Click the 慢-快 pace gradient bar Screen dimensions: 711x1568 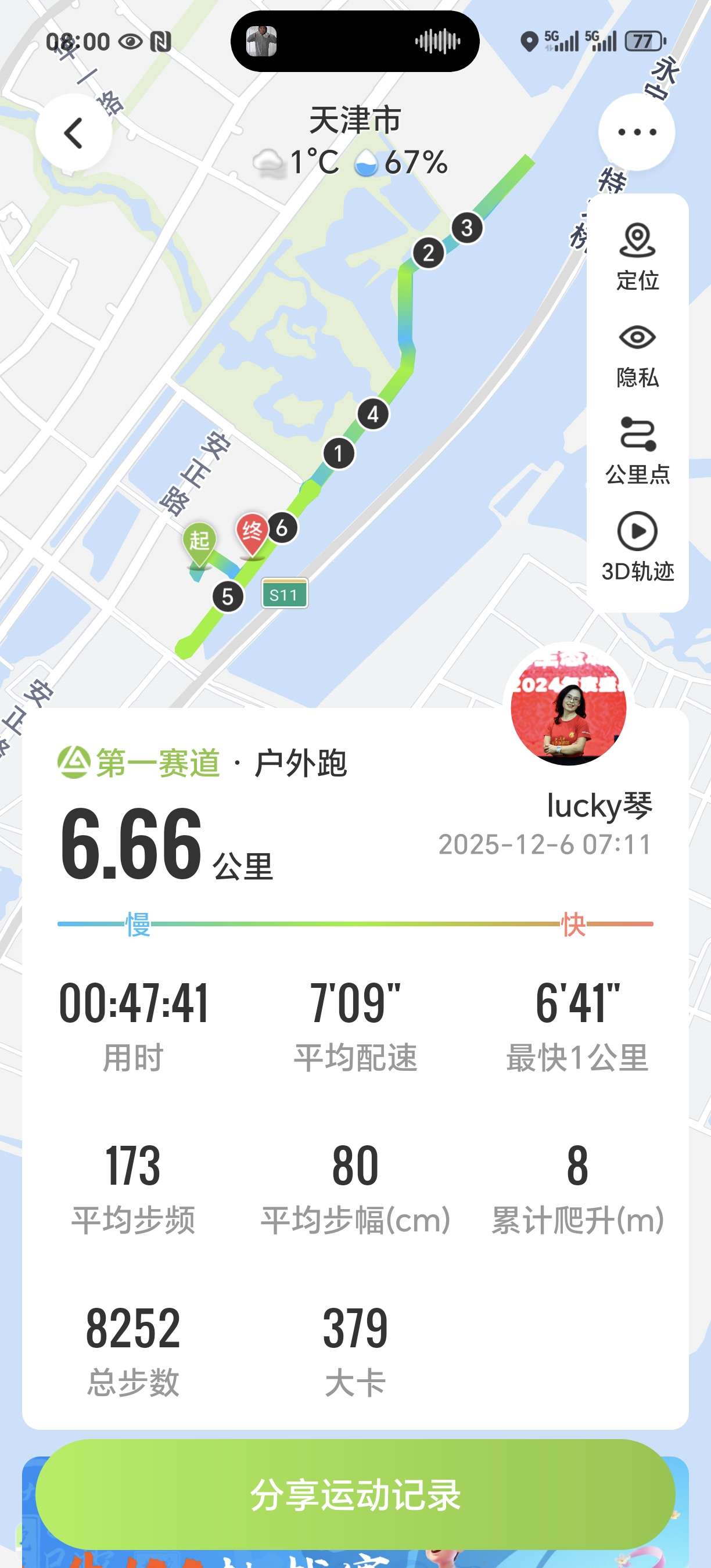click(x=355, y=922)
